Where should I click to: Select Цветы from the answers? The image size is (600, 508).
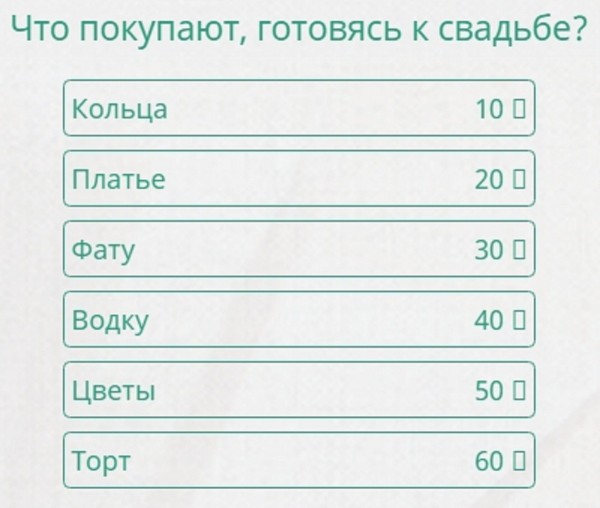pyautogui.click(x=299, y=390)
